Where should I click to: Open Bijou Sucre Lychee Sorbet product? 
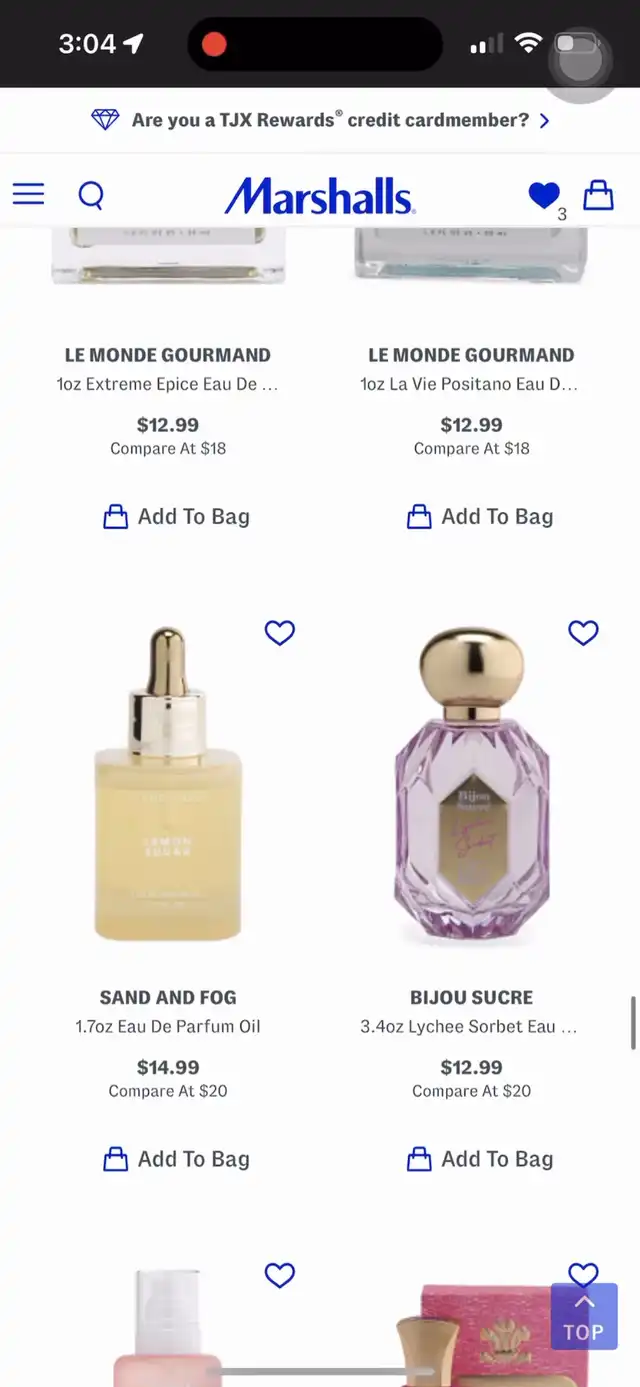click(471, 785)
